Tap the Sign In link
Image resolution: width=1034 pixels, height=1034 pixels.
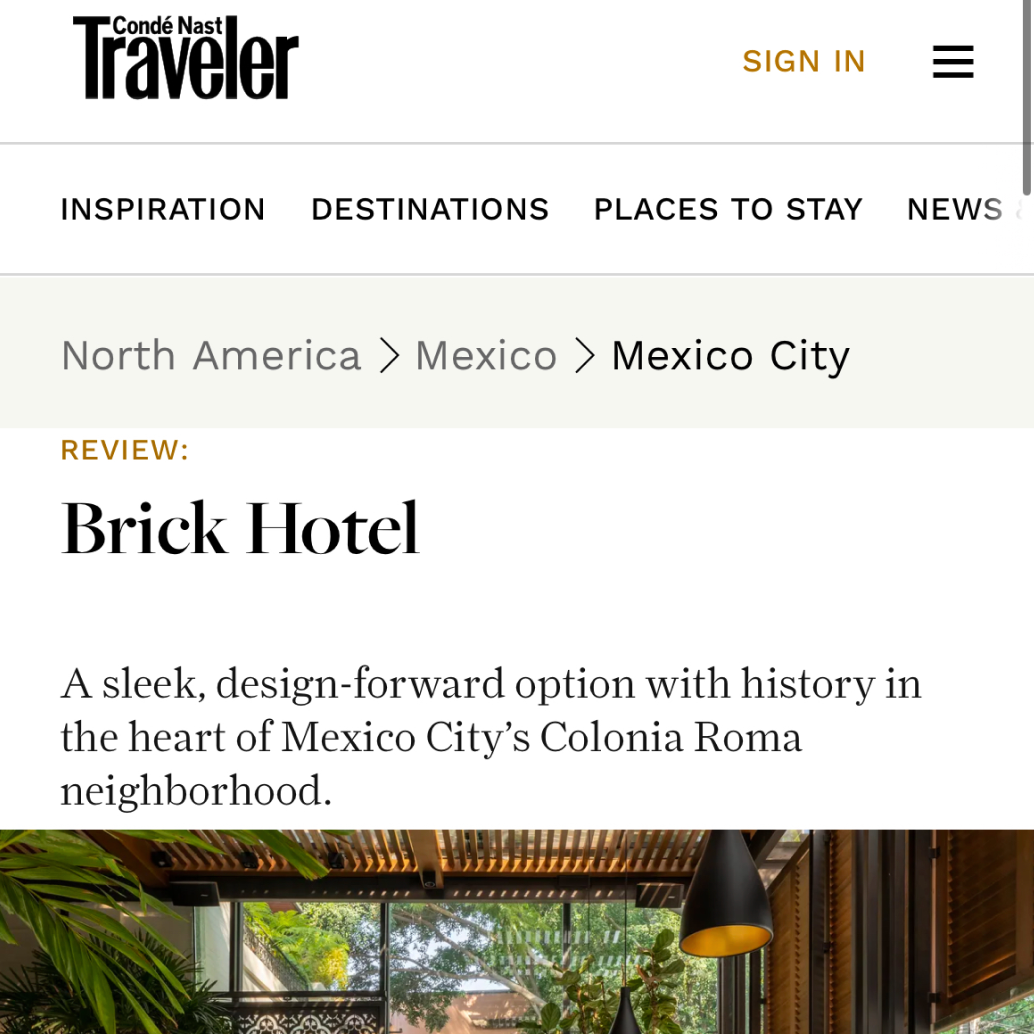803,62
